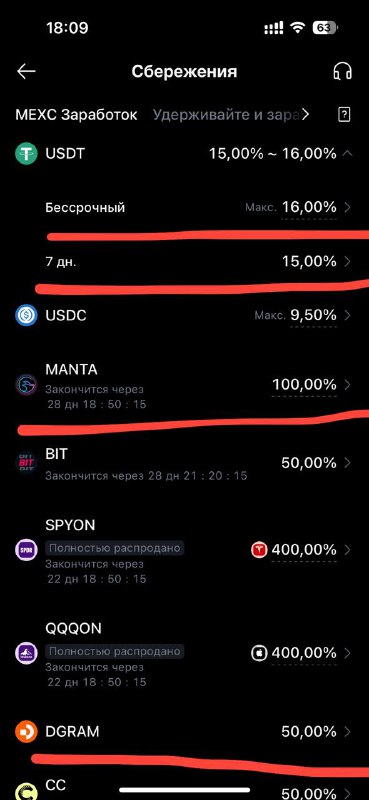Screen dimensions: 369x800
Task: View QQQON 400,00% offer
Action: coord(184,653)
